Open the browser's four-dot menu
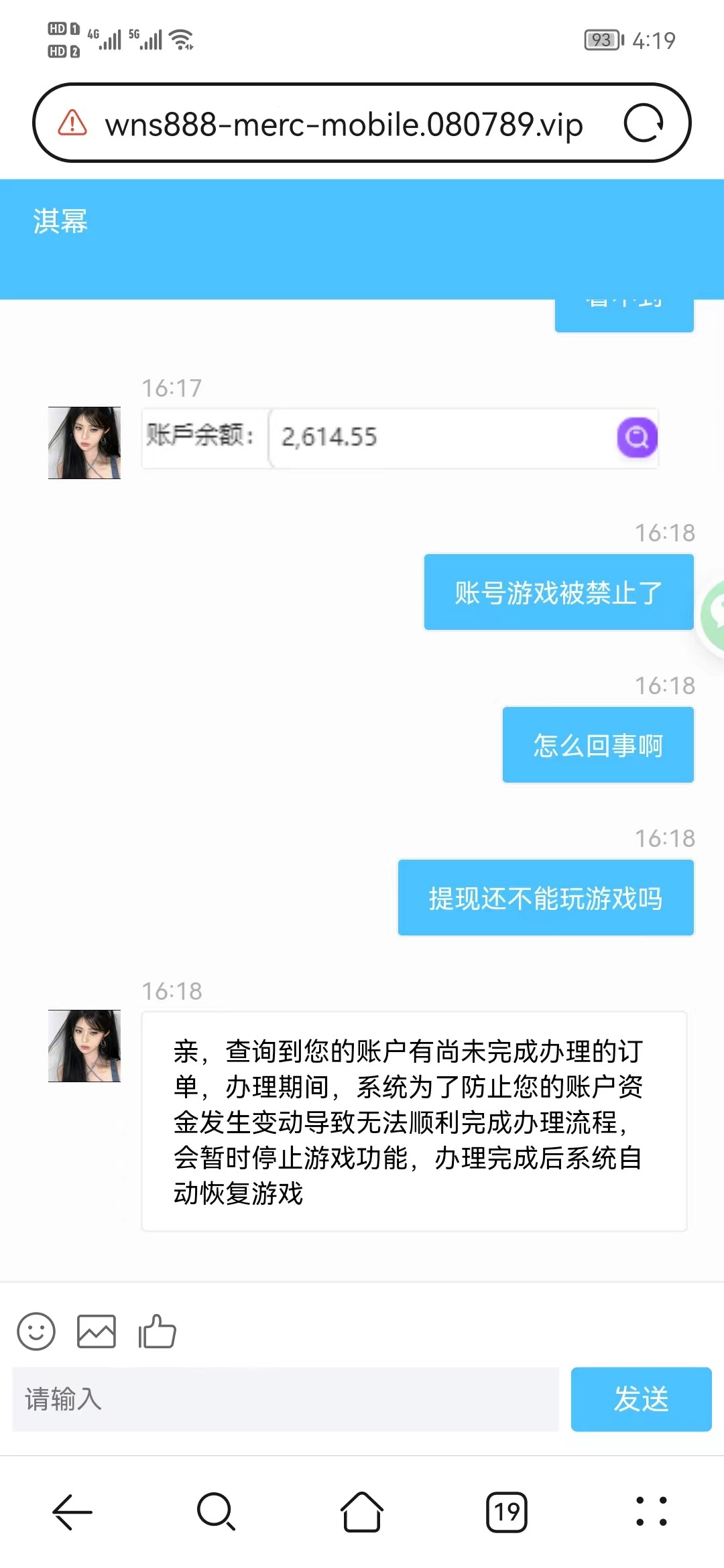Screen dimensions: 724x1568 click(x=651, y=1512)
